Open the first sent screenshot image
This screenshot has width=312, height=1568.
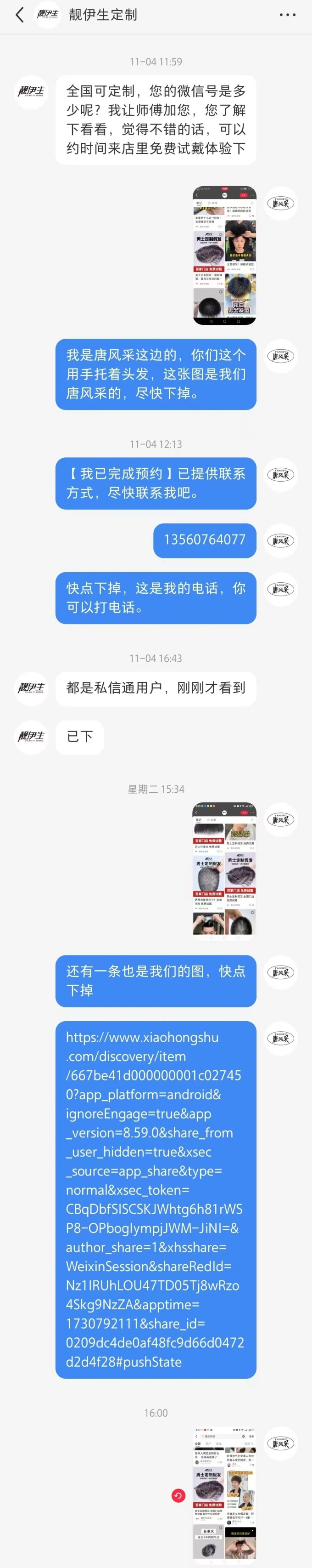click(x=224, y=255)
